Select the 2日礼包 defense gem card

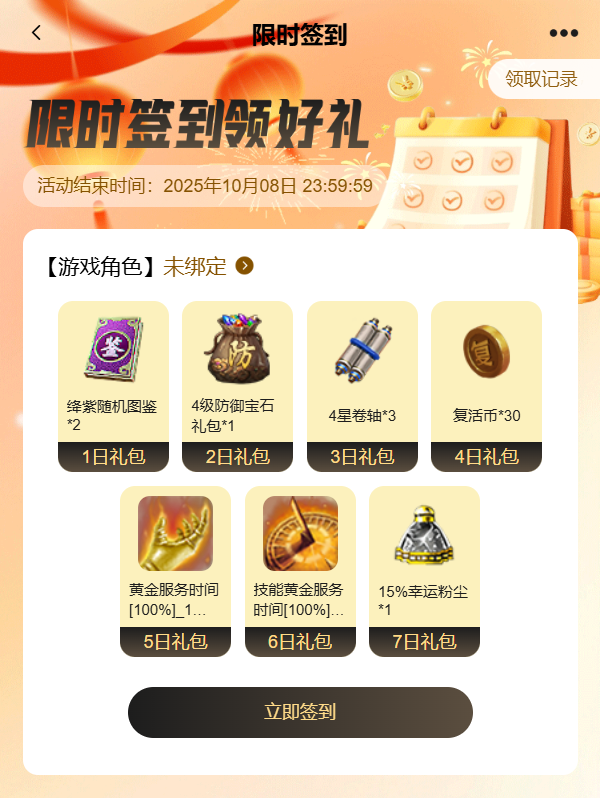tap(237, 386)
